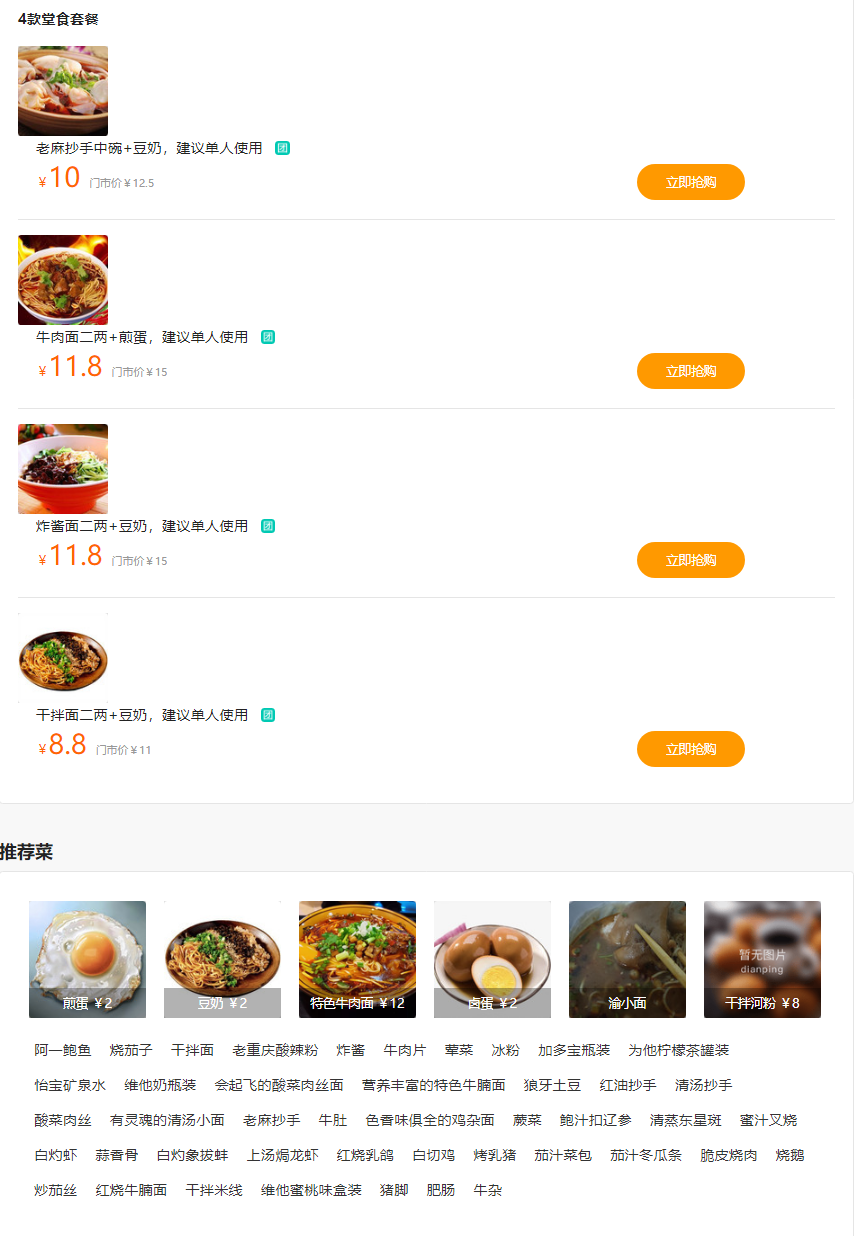854x1236 pixels.
Task: Select the 特色牛肉面 dish tile
Action: (x=357, y=959)
